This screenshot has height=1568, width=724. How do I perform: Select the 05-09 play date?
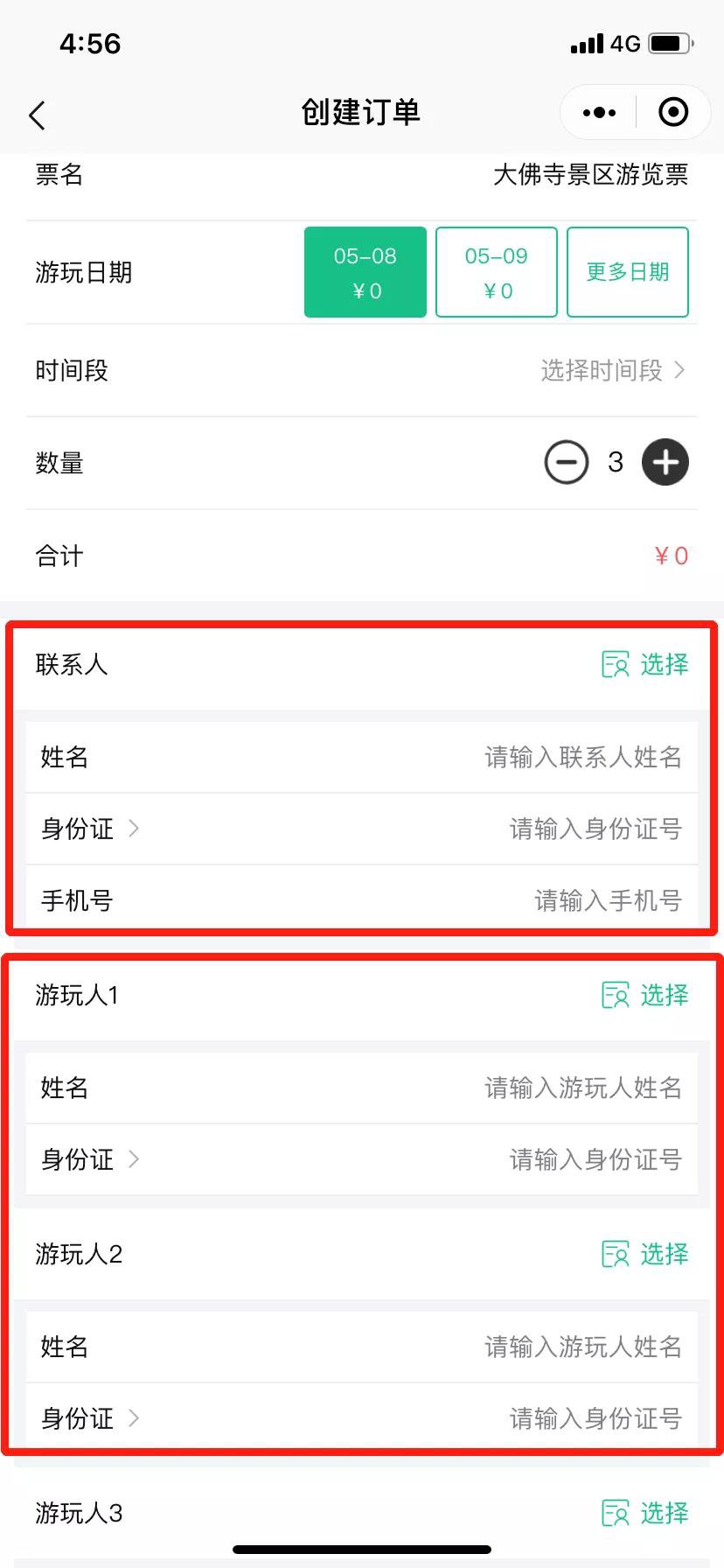(496, 272)
